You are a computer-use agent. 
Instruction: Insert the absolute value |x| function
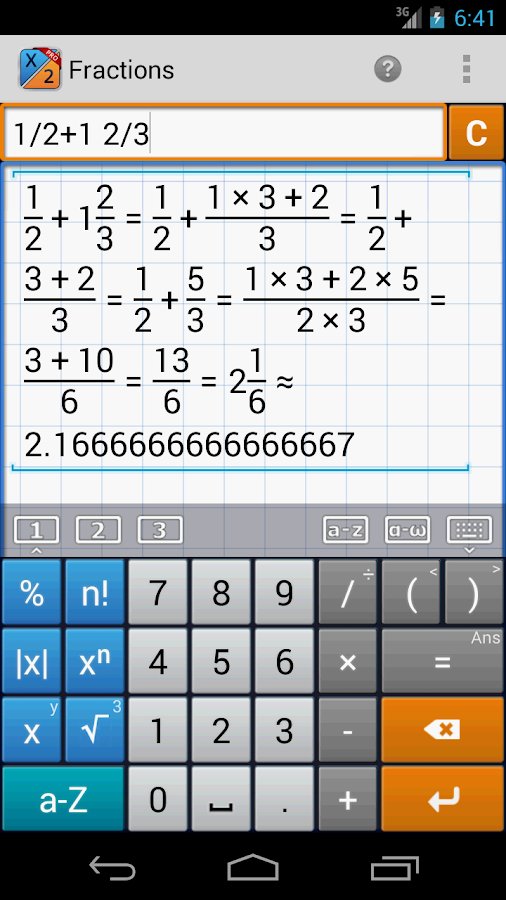click(32, 661)
